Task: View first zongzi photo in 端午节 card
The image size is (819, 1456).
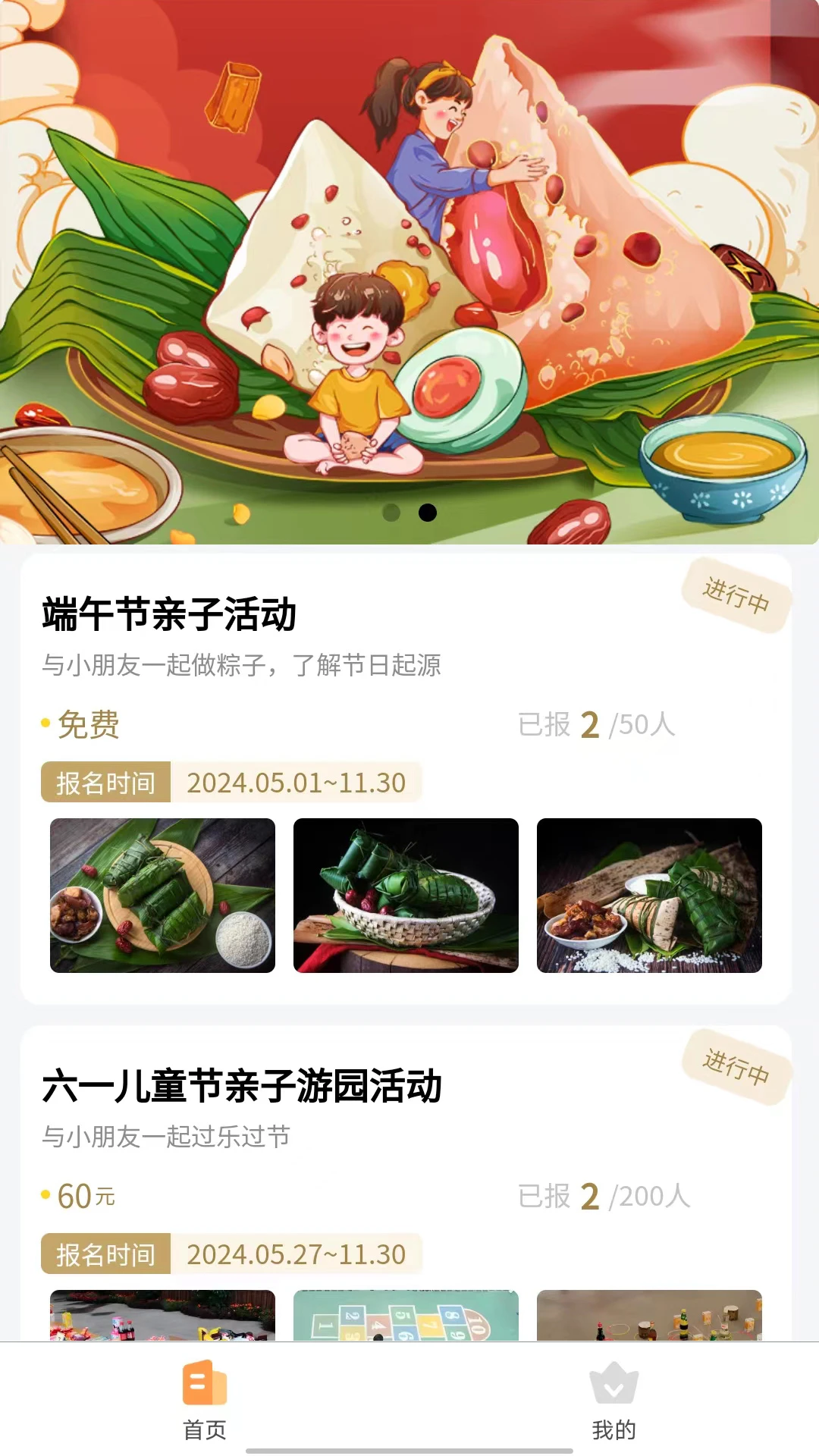Action: coord(162,896)
